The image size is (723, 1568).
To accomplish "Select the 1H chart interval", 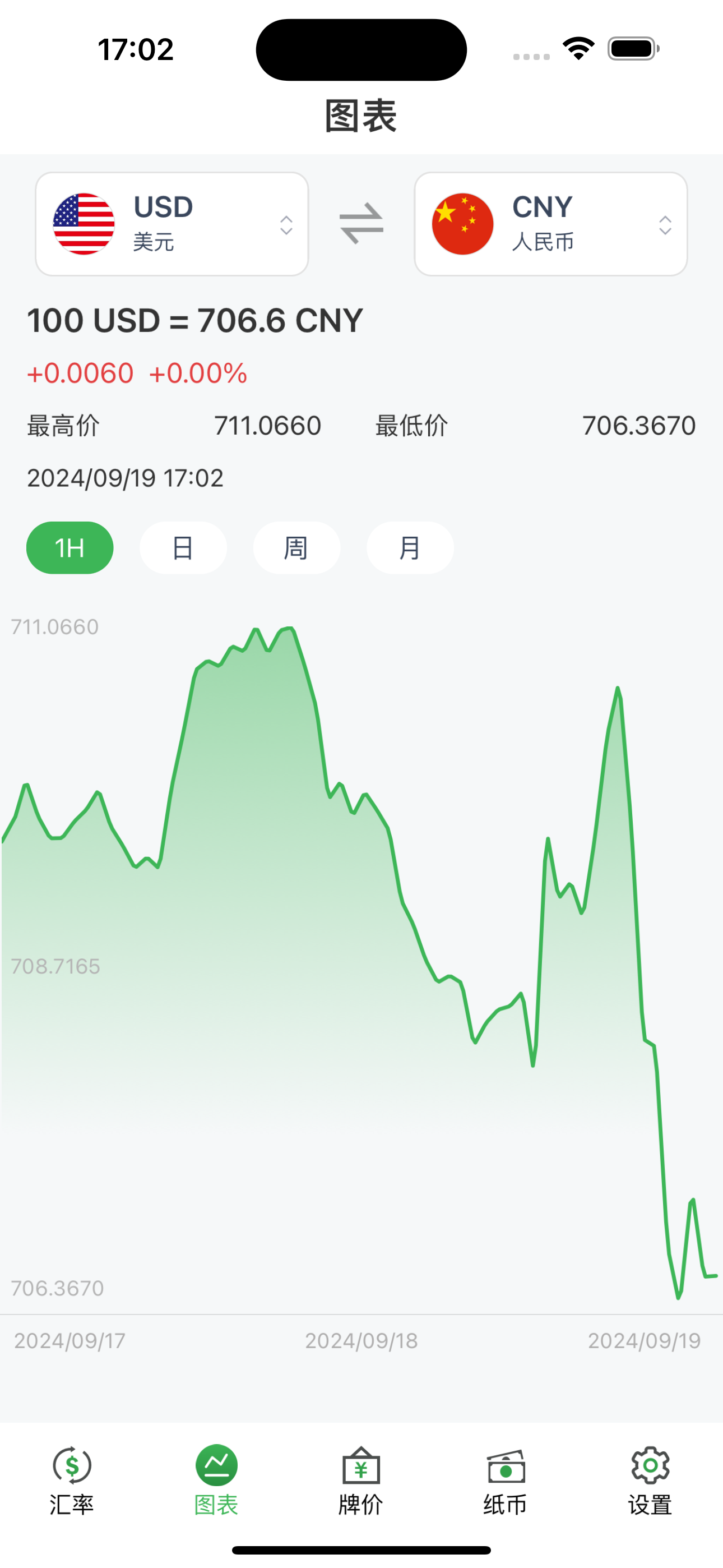I will point(70,548).
